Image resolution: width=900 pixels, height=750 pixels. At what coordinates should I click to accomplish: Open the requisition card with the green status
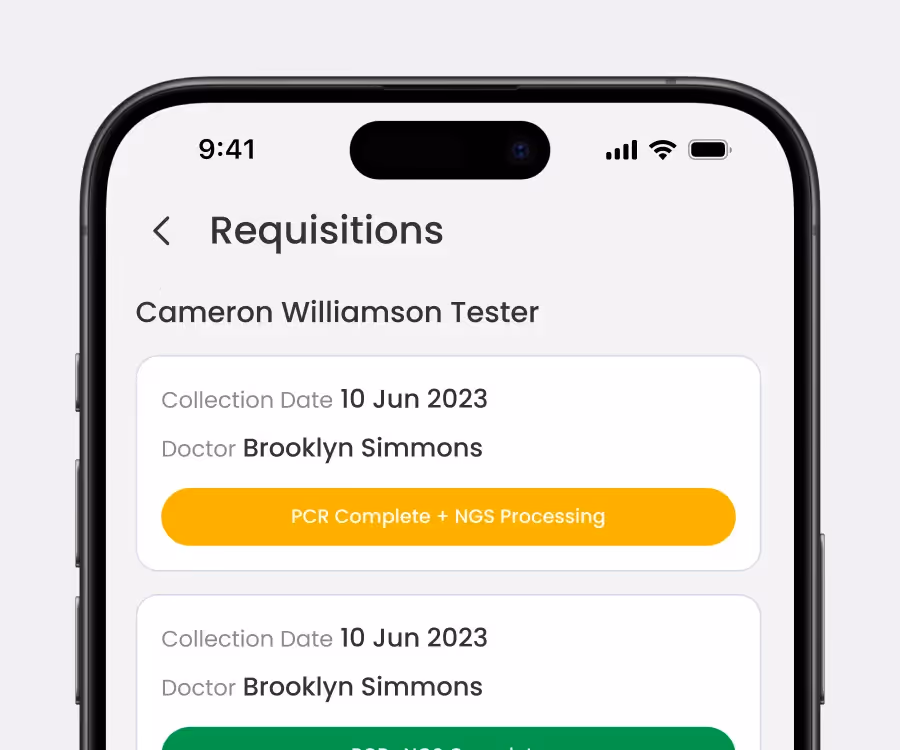tap(448, 673)
